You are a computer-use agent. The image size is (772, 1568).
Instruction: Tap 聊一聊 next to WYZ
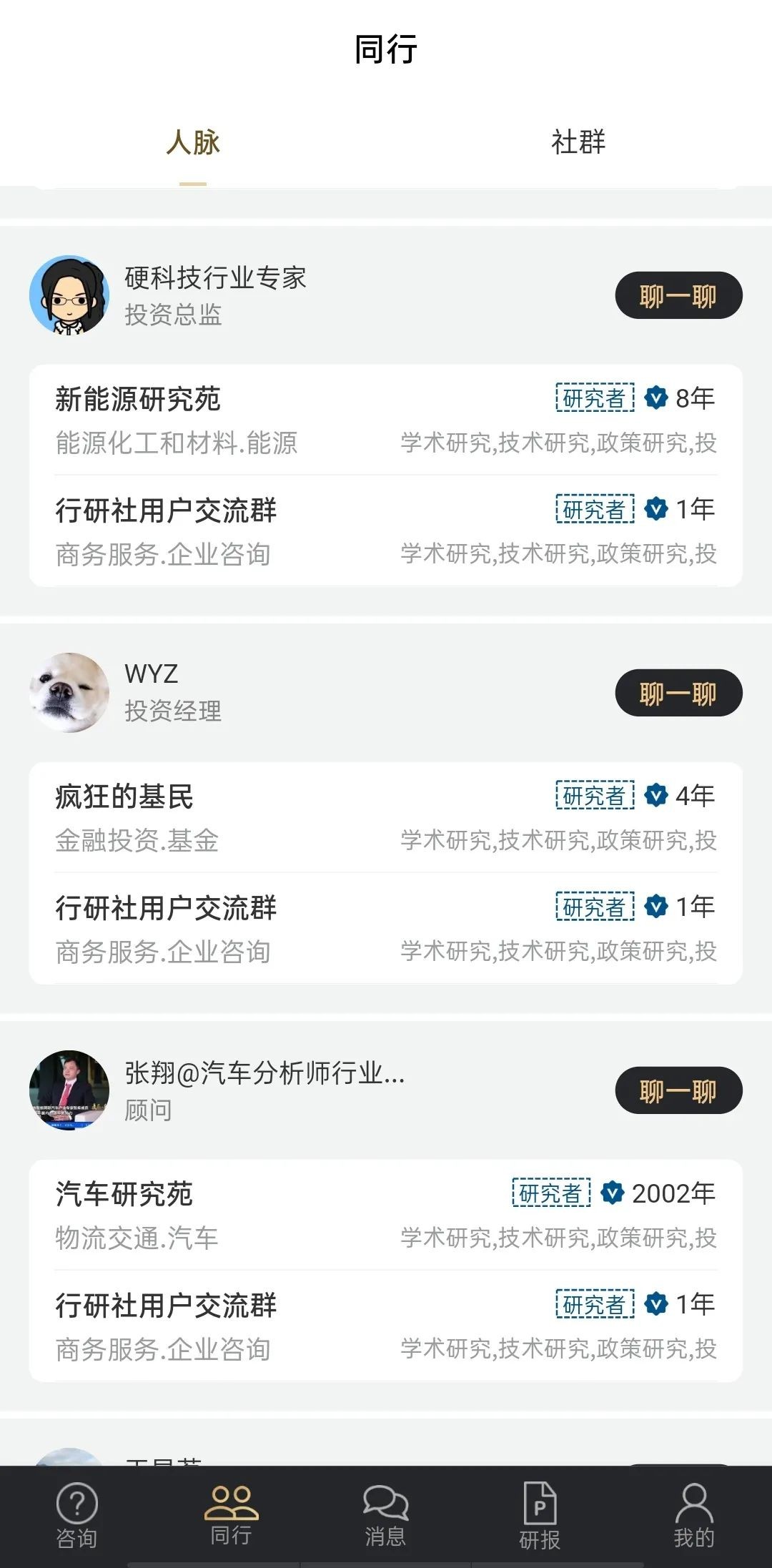[678, 693]
